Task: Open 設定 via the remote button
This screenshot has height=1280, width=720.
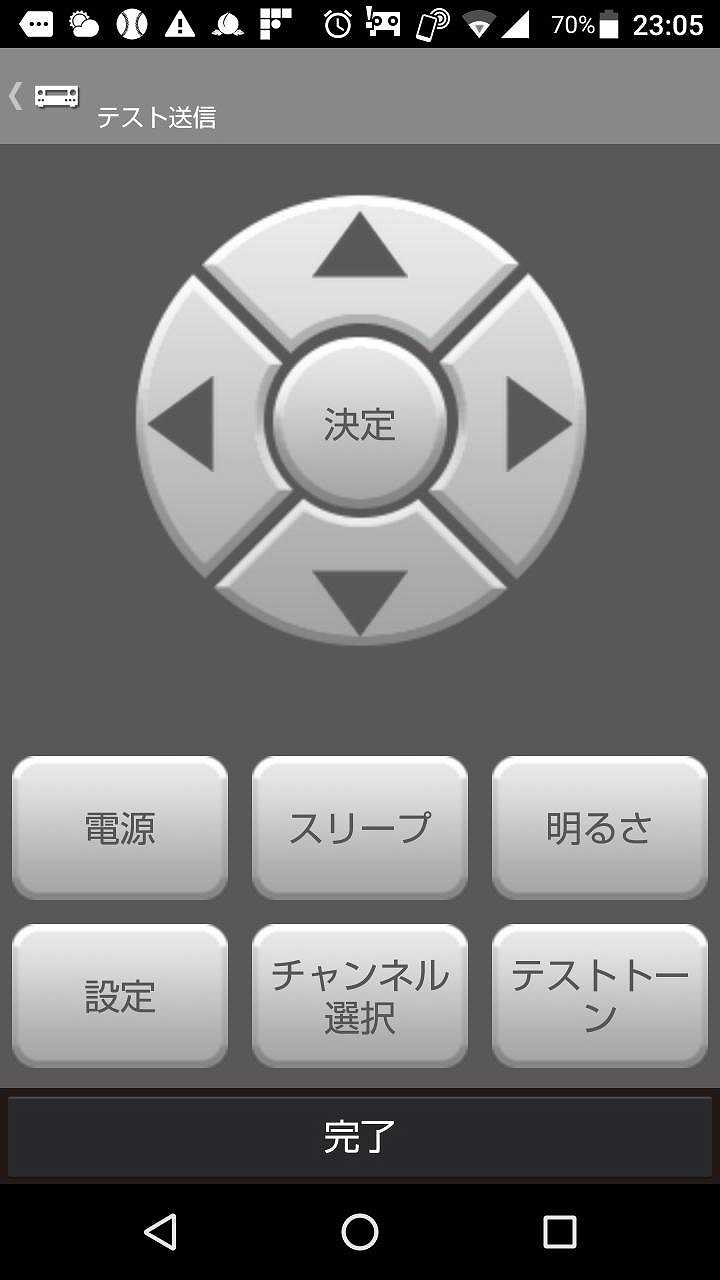Action: (x=120, y=996)
